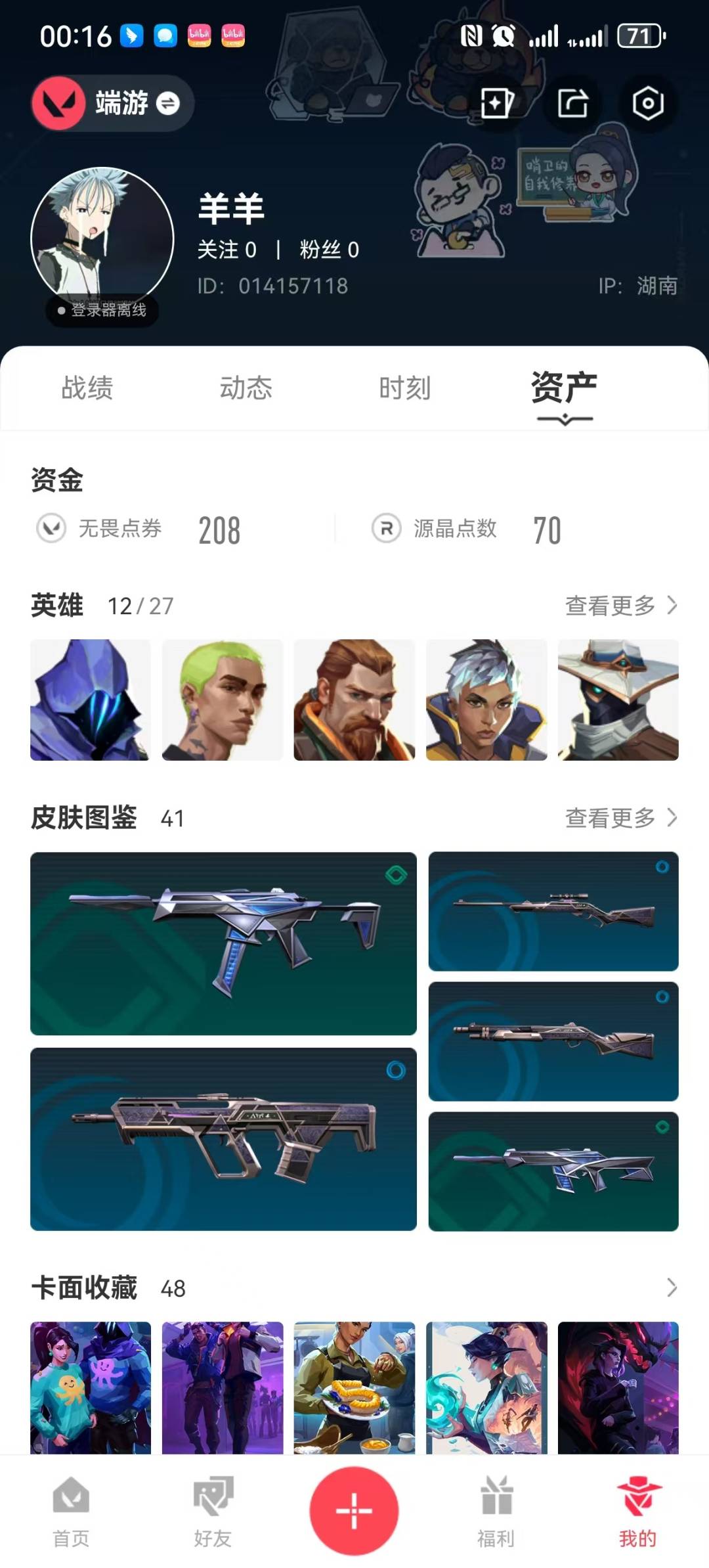The width and height of the screenshot is (709, 1568).
Task: Open the large submachine gun skin card
Action: coord(223,943)
